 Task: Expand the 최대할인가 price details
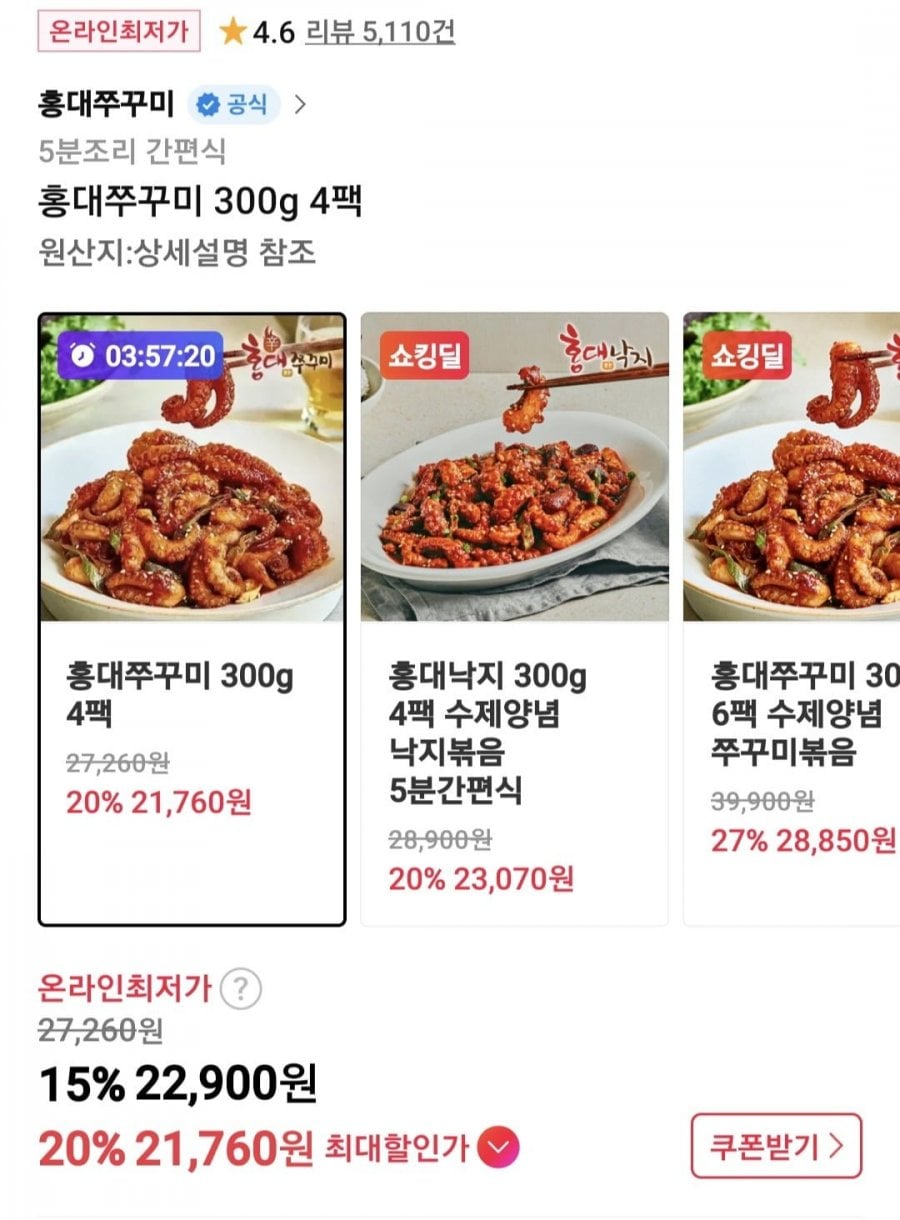[x=497, y=1148]
